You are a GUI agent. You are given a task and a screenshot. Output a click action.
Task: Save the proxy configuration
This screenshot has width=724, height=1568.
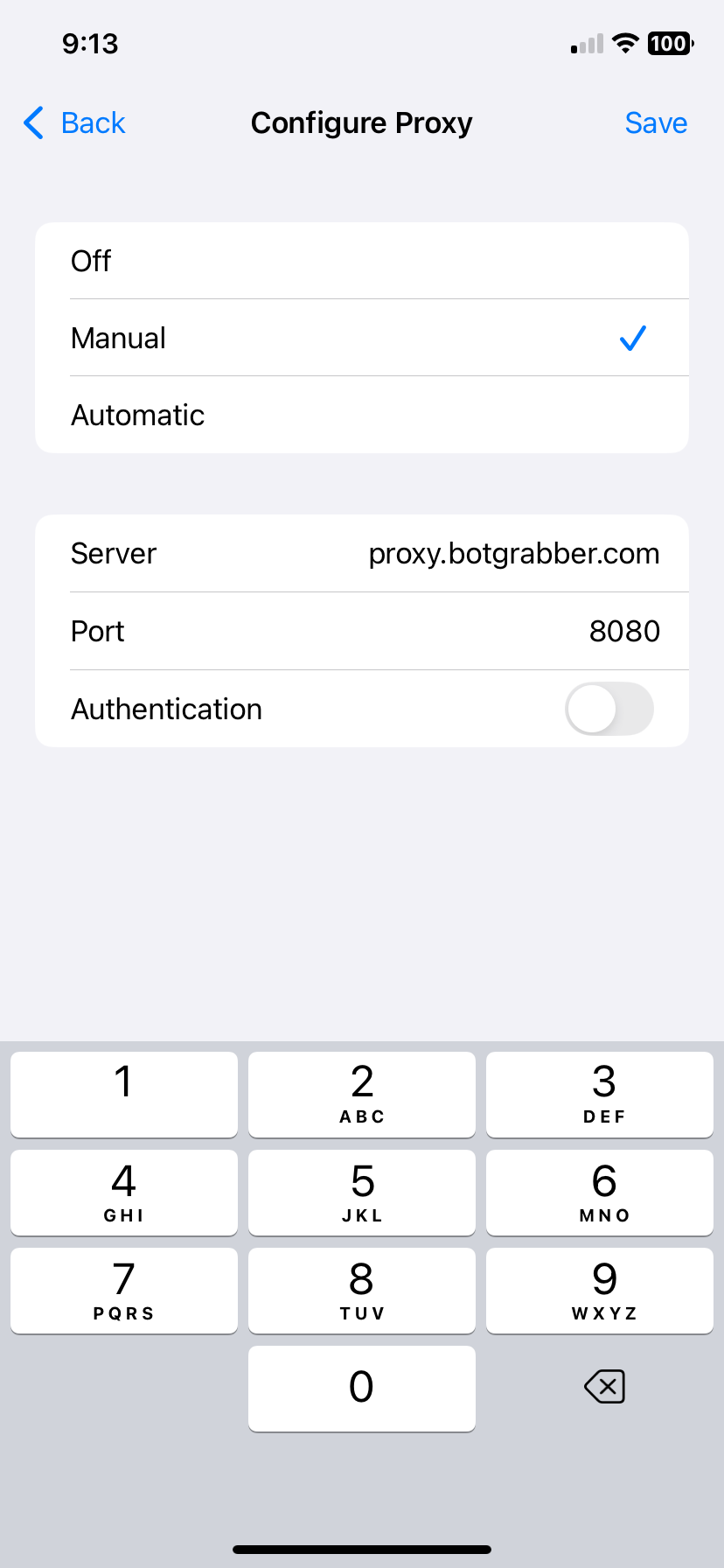[656, 123]
